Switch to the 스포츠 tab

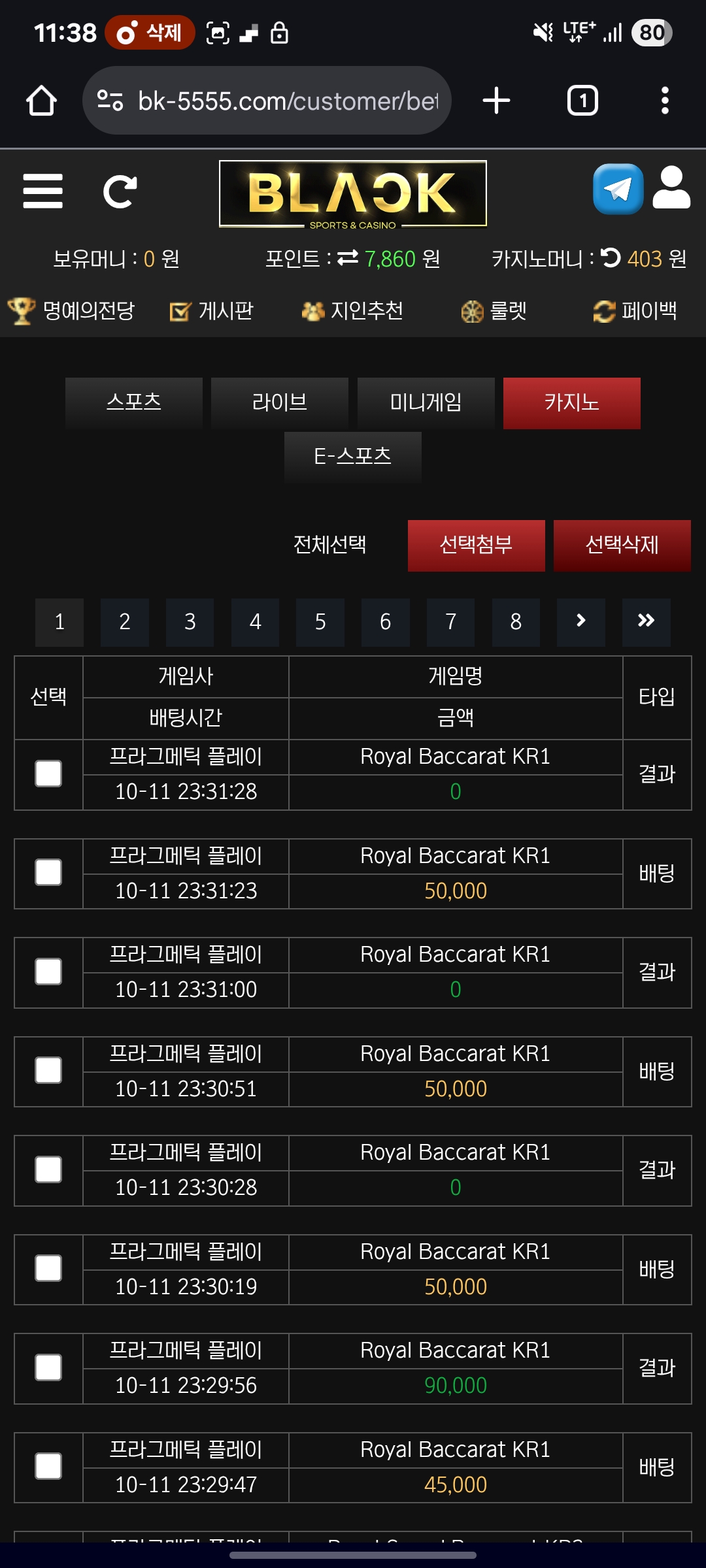point(133,402)
